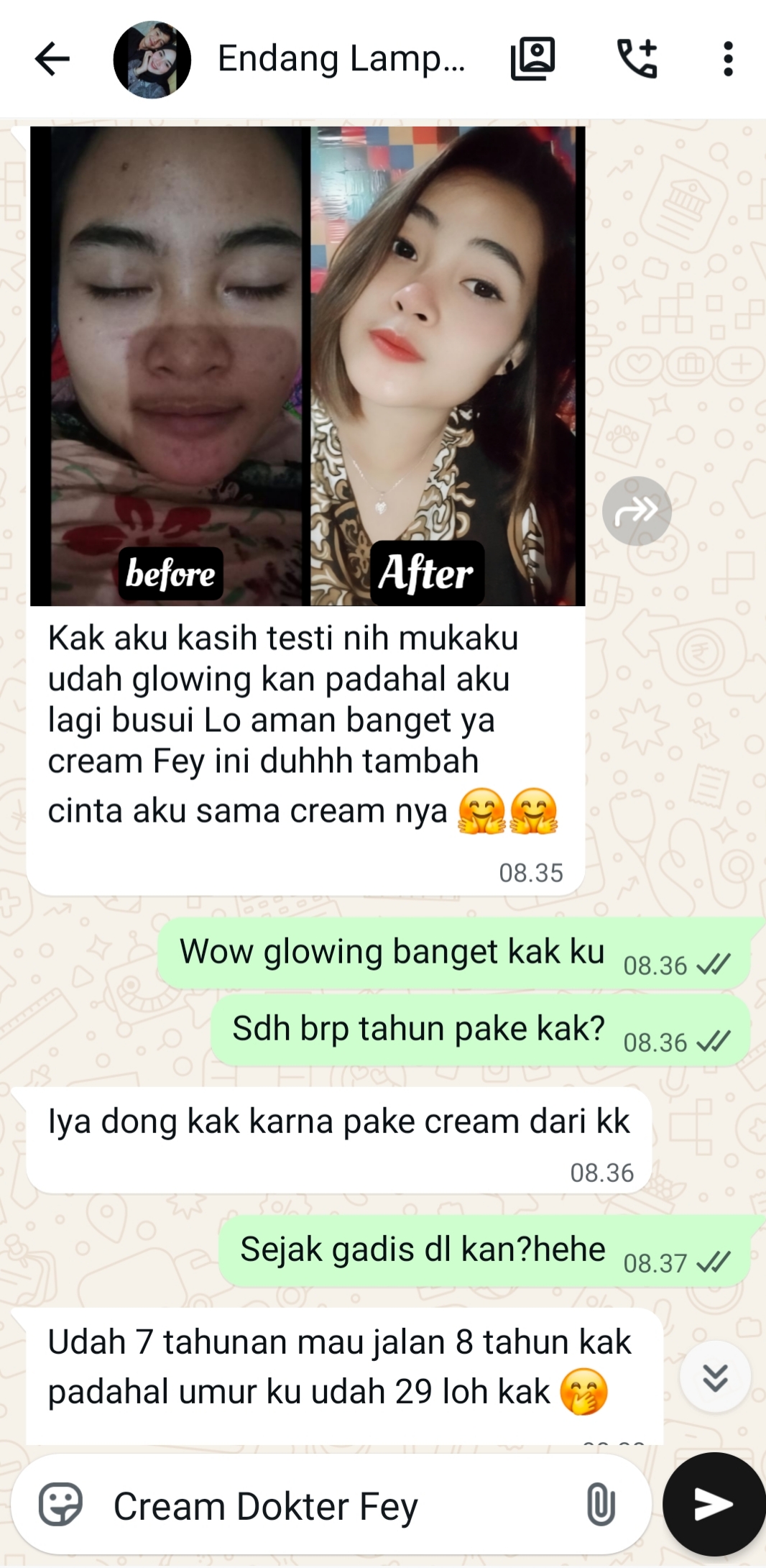Open the before and after photo
The height and width of the screenshot is (1568, 766).
(308, 365)
